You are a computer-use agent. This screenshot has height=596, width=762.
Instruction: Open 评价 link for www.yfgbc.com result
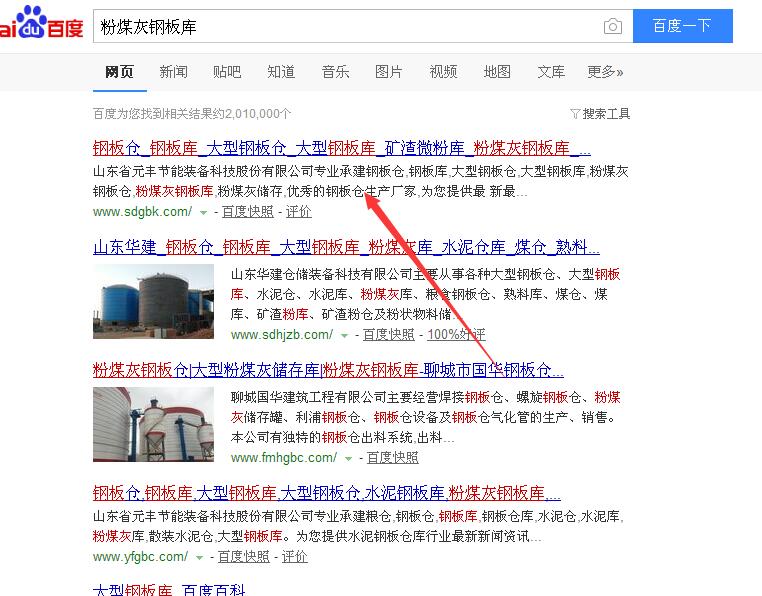[x=295, y=557]
